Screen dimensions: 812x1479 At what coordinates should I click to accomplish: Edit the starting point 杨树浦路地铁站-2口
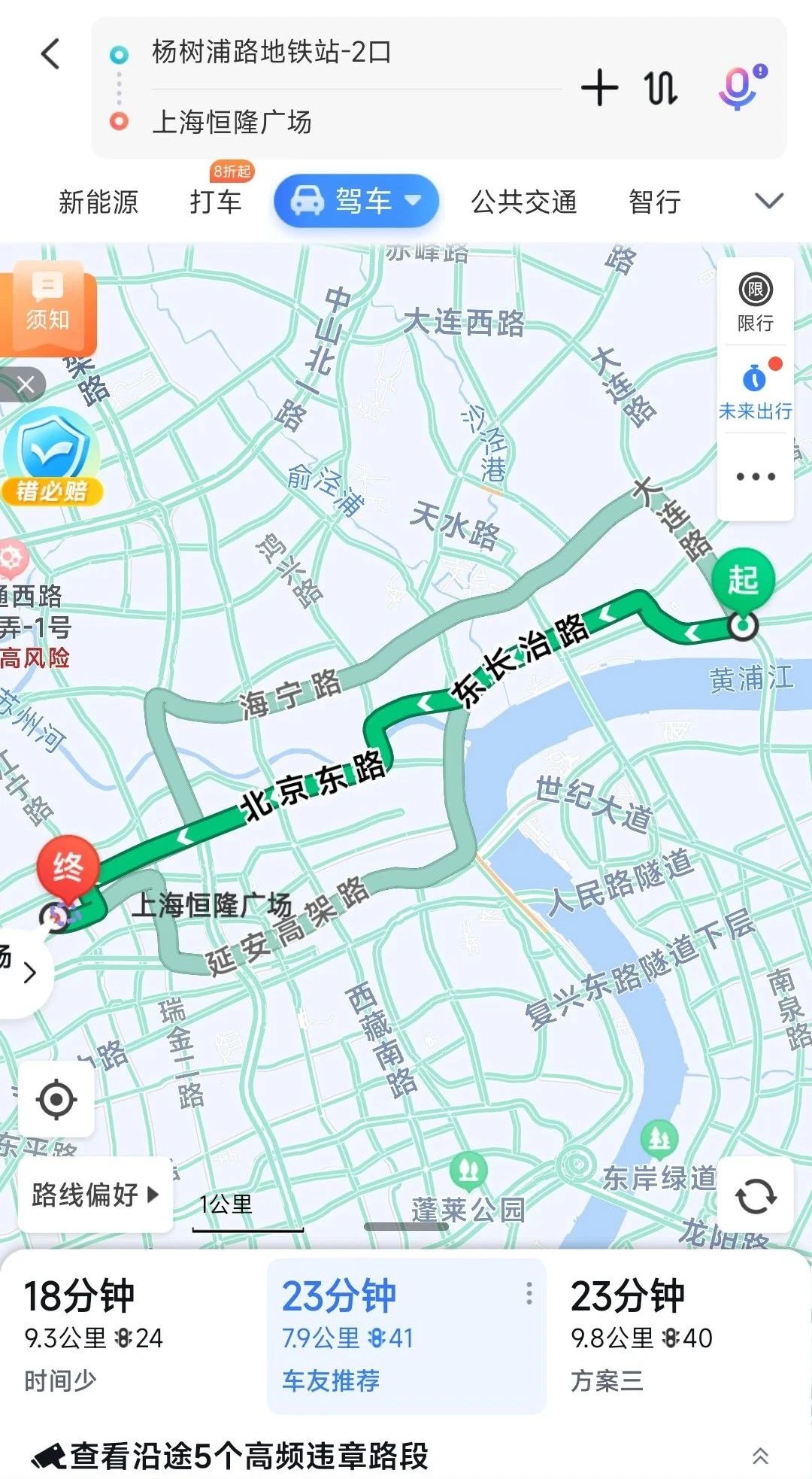click(271, 53)
